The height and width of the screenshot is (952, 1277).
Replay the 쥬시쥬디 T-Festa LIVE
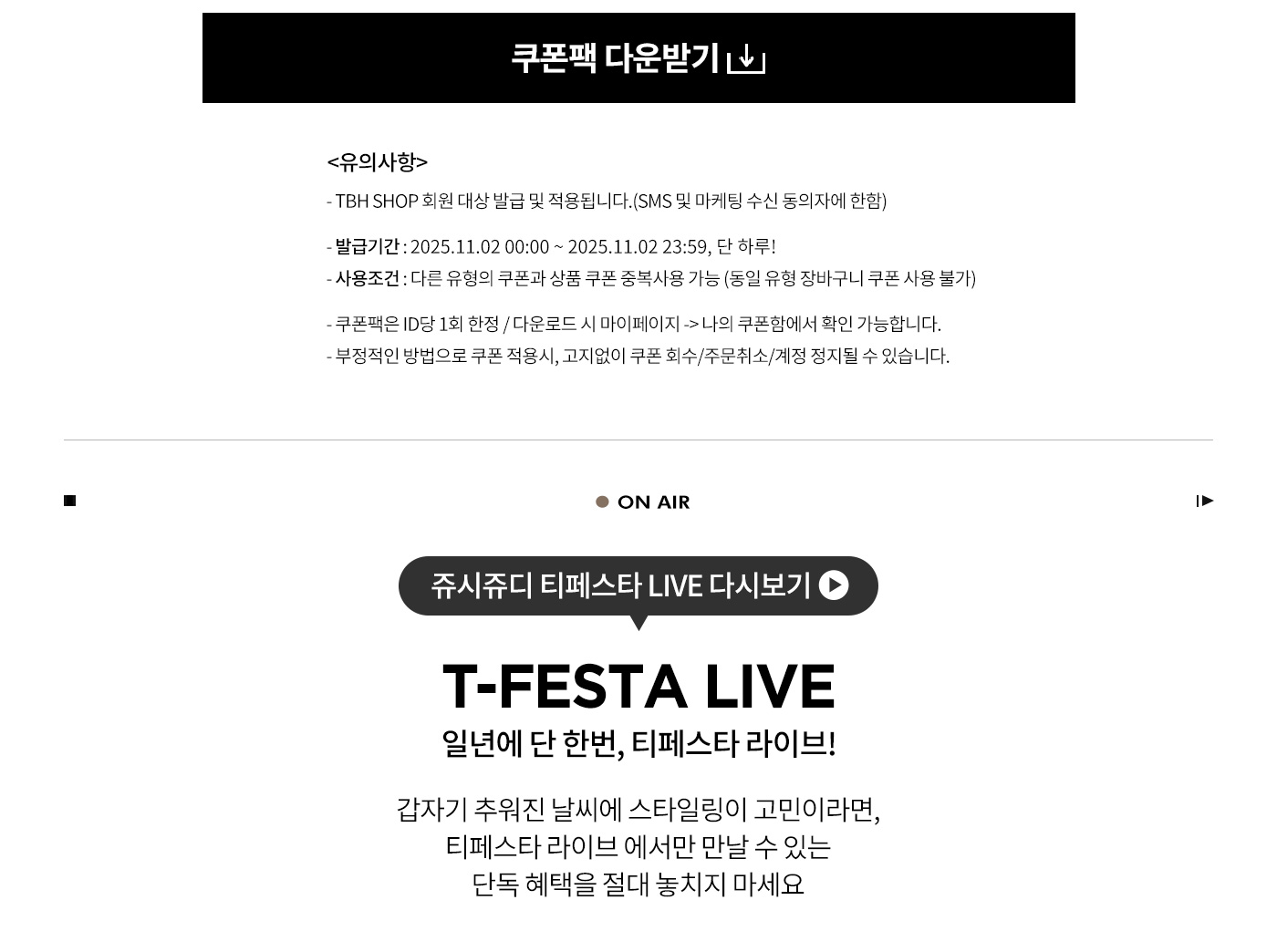coord(638,585)
